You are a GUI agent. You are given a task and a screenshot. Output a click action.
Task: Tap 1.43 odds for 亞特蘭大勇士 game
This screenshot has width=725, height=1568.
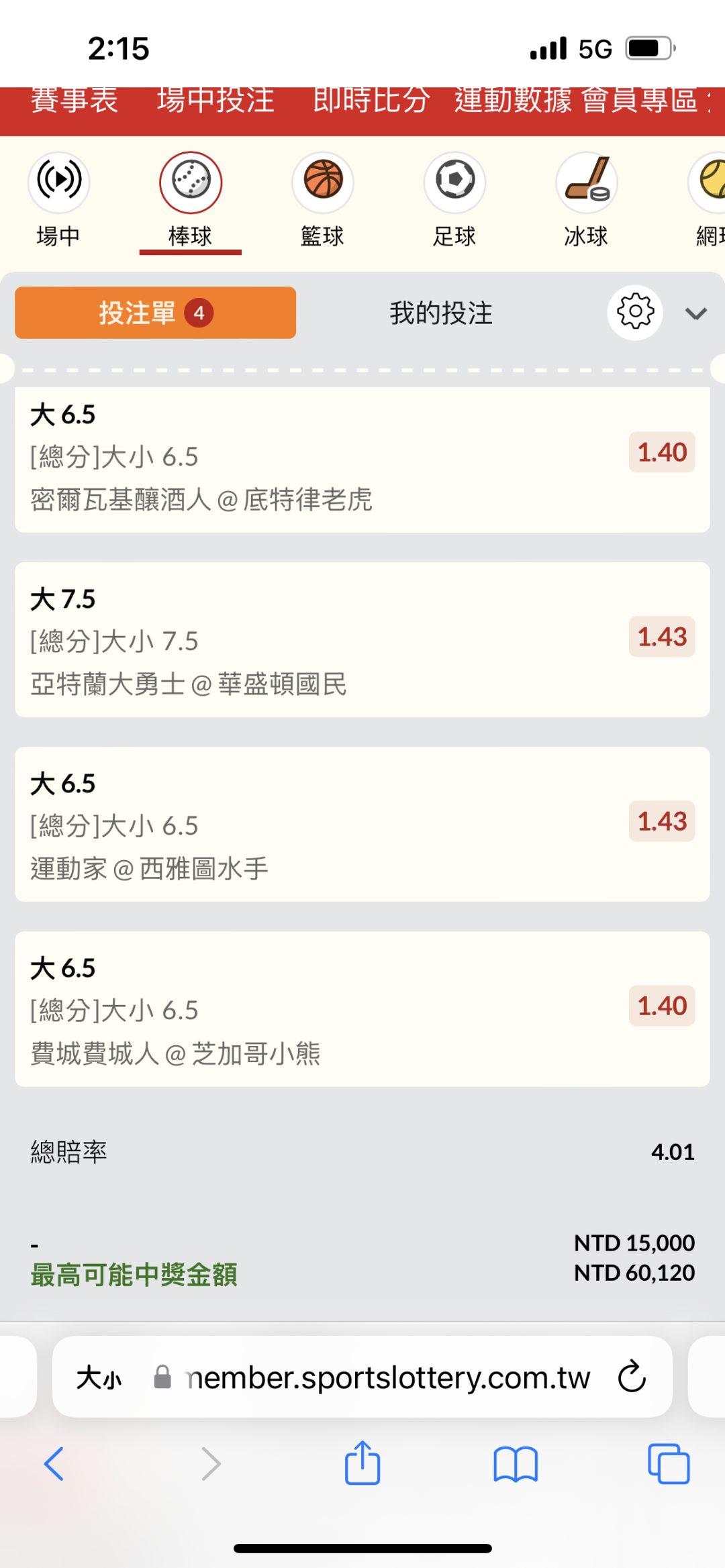[x=662, y=637]
